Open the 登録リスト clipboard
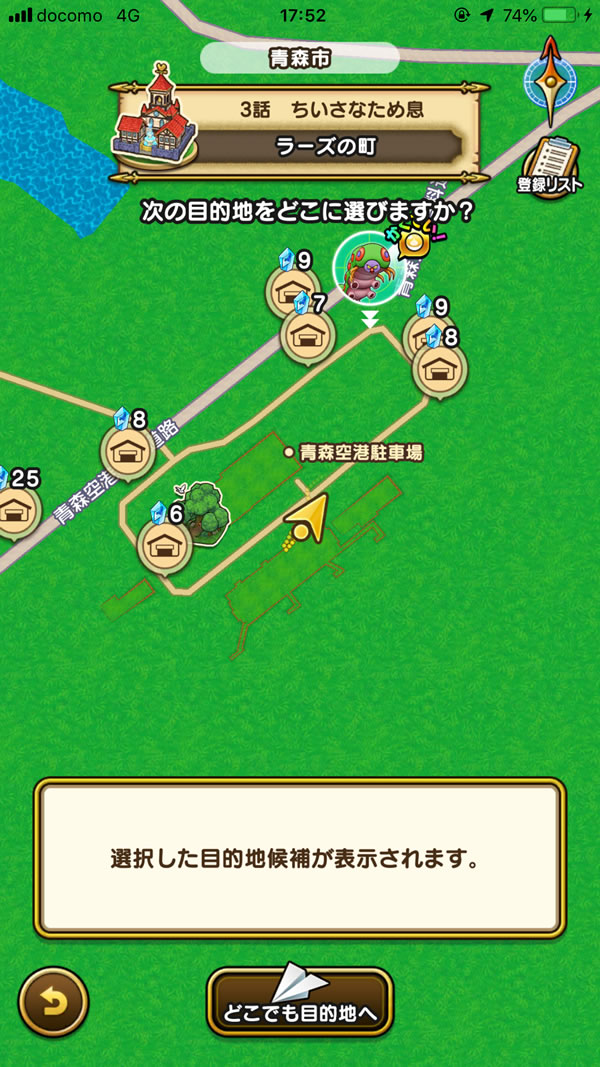The height and width of the screenshot is (1067, 600). [x=549, y=166]
